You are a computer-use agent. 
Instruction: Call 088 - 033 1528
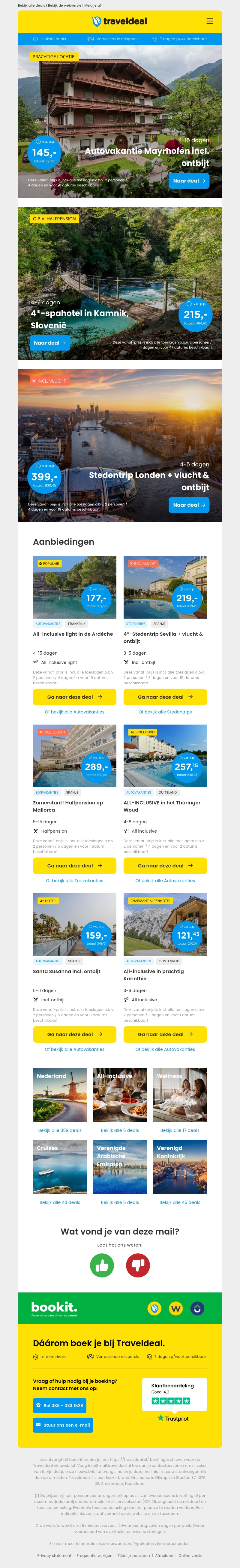(x=59, y=1405)
